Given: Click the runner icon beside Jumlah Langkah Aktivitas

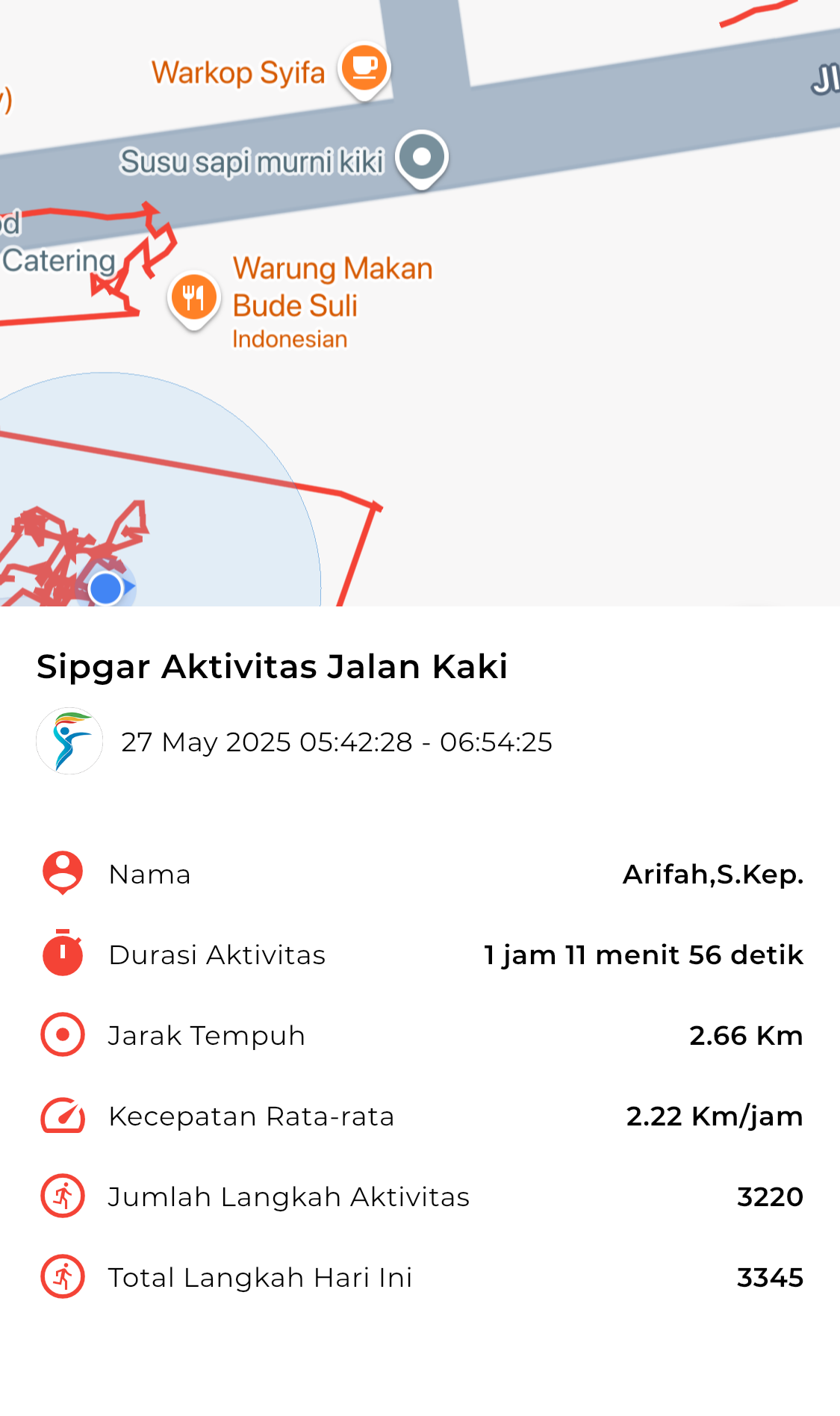Looking at the screenshot, I should click(63, 1196).
